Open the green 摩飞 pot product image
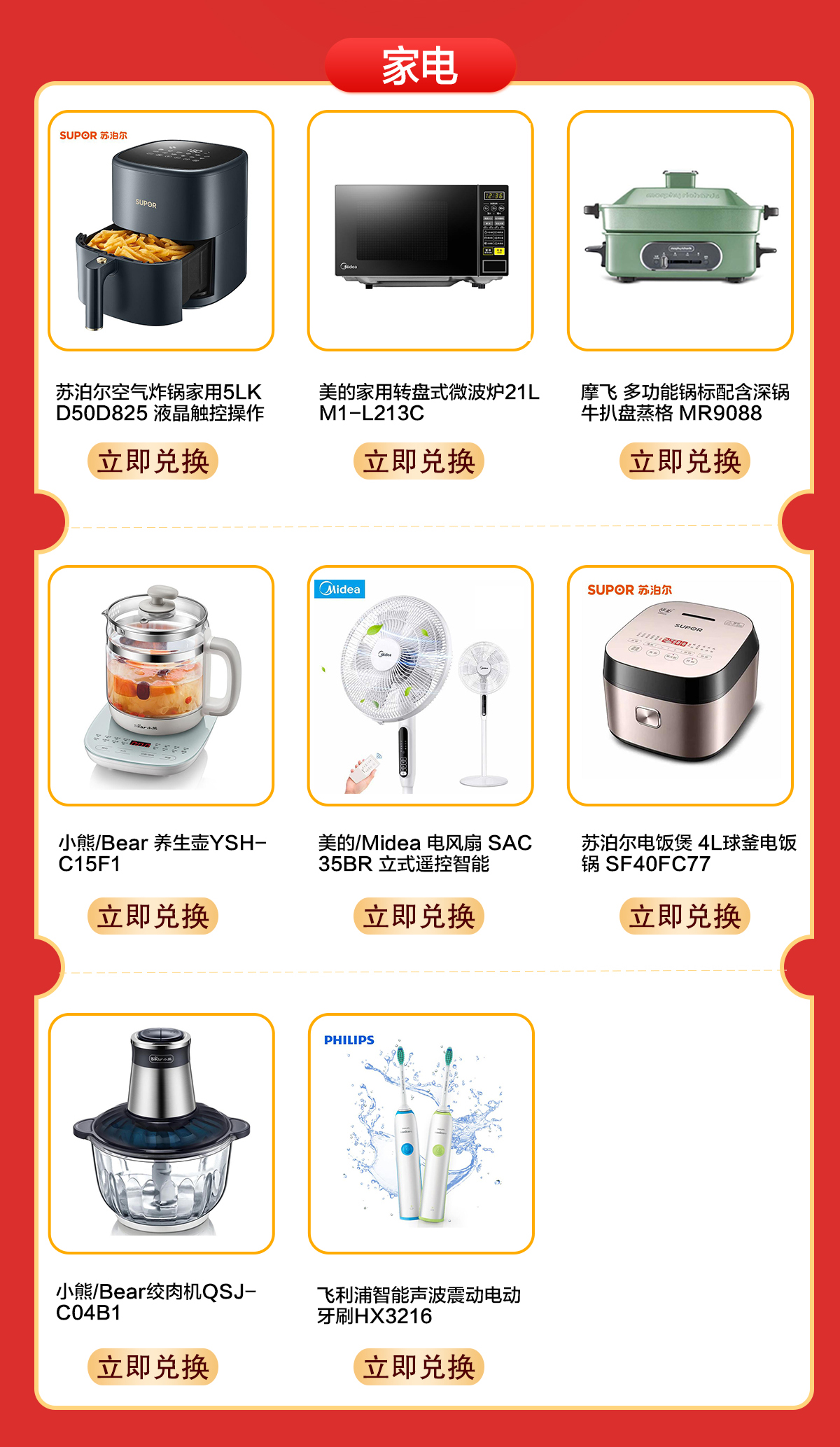 point(680,230)
